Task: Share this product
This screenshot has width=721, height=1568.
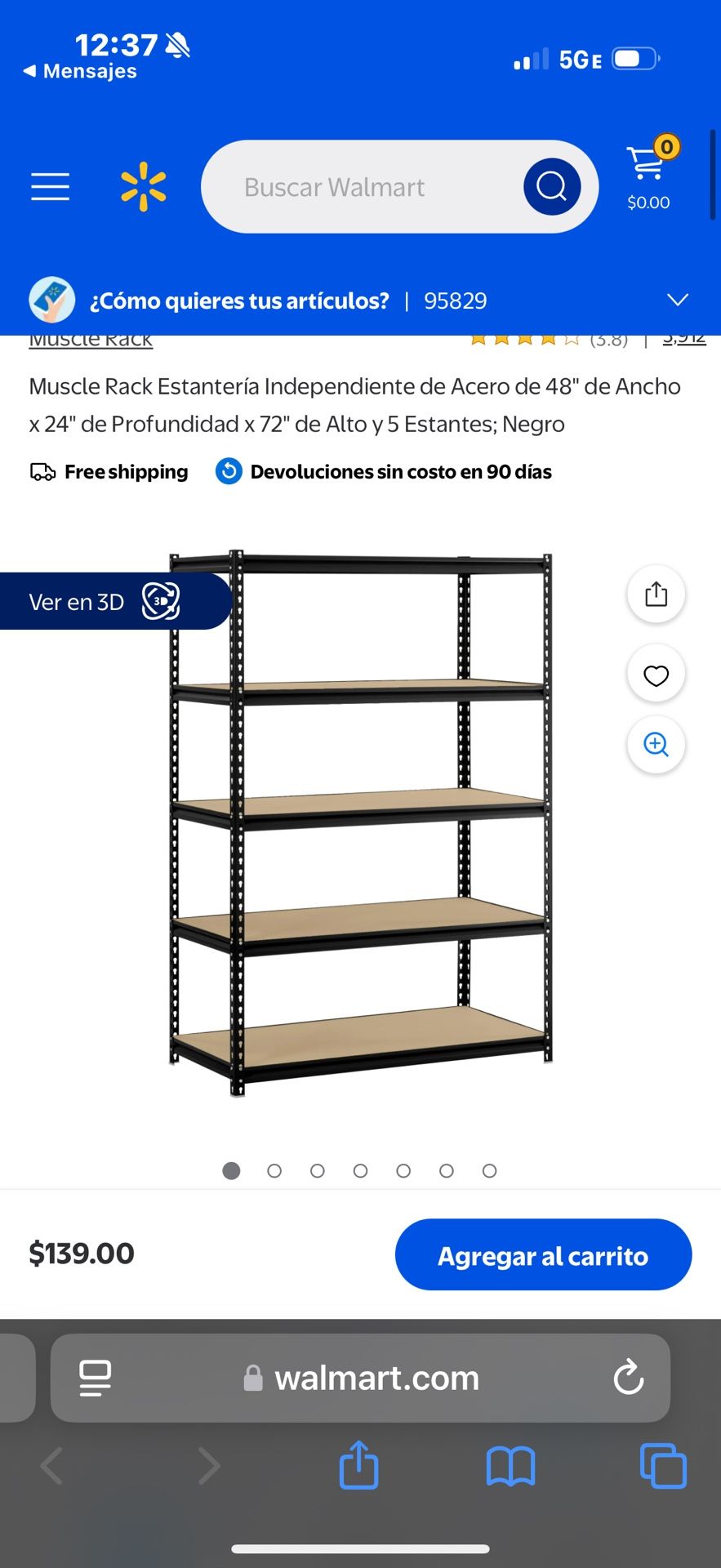Action: (656, 594)
